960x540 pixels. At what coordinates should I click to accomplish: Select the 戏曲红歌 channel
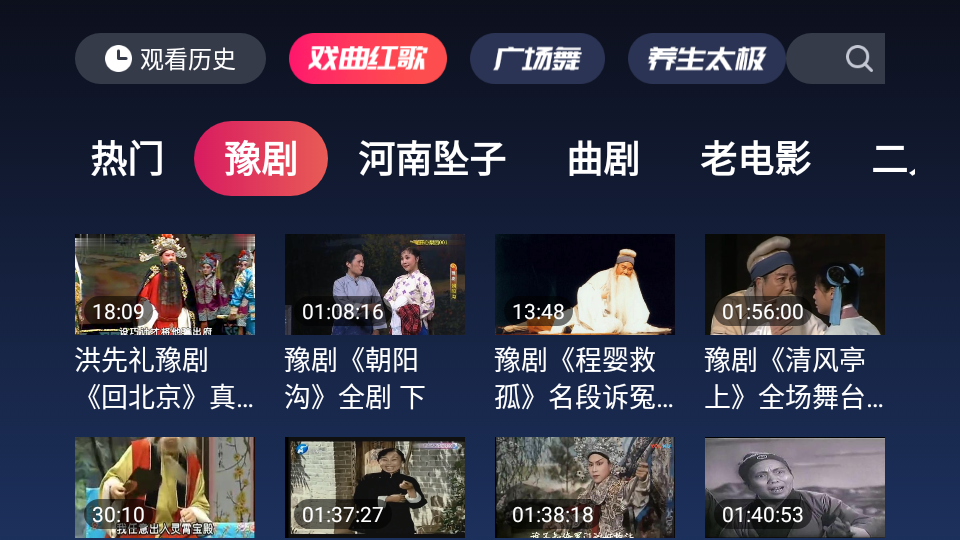(x=368, y=59)
